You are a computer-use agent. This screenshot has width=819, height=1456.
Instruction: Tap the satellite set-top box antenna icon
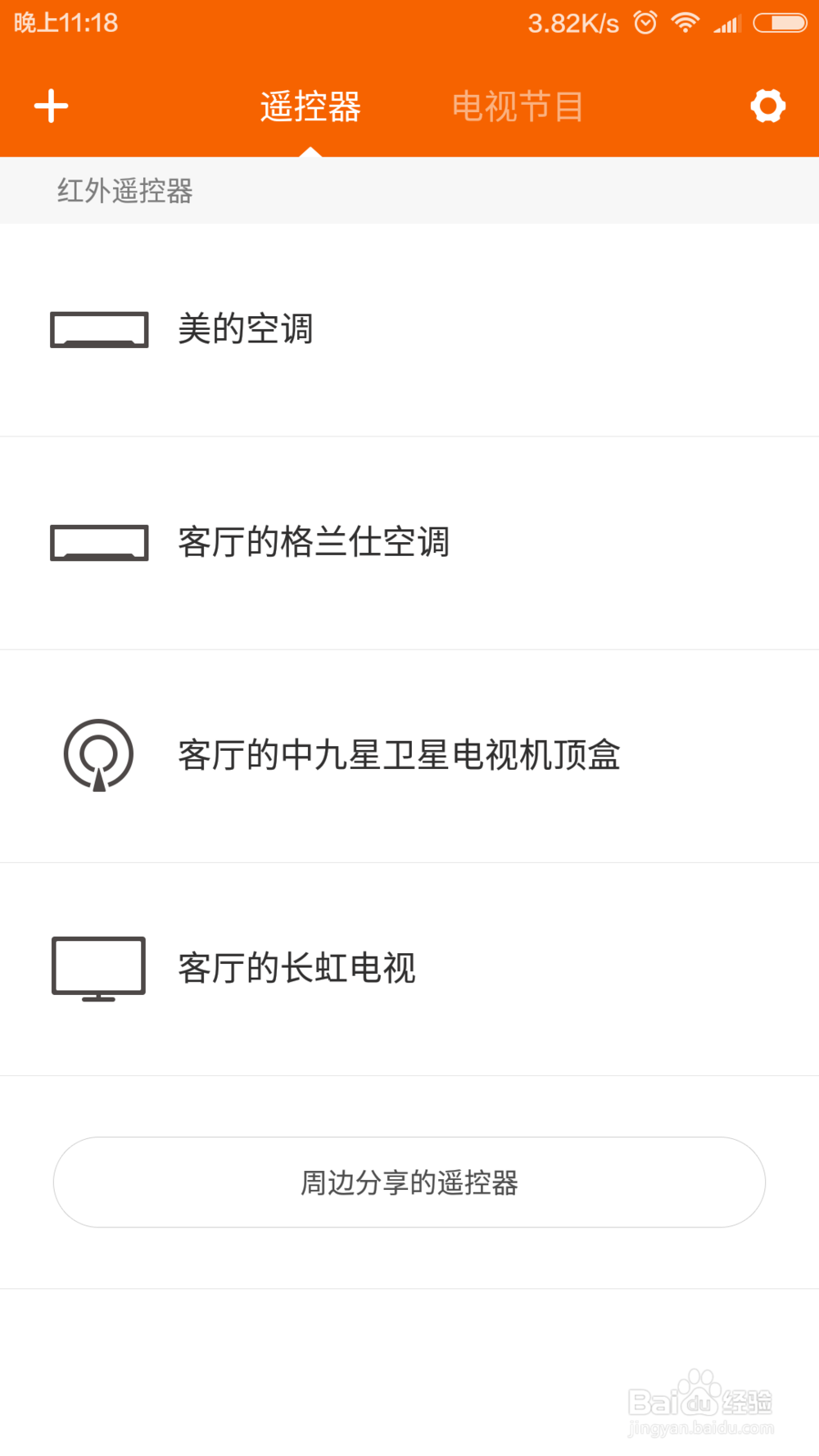98,755
